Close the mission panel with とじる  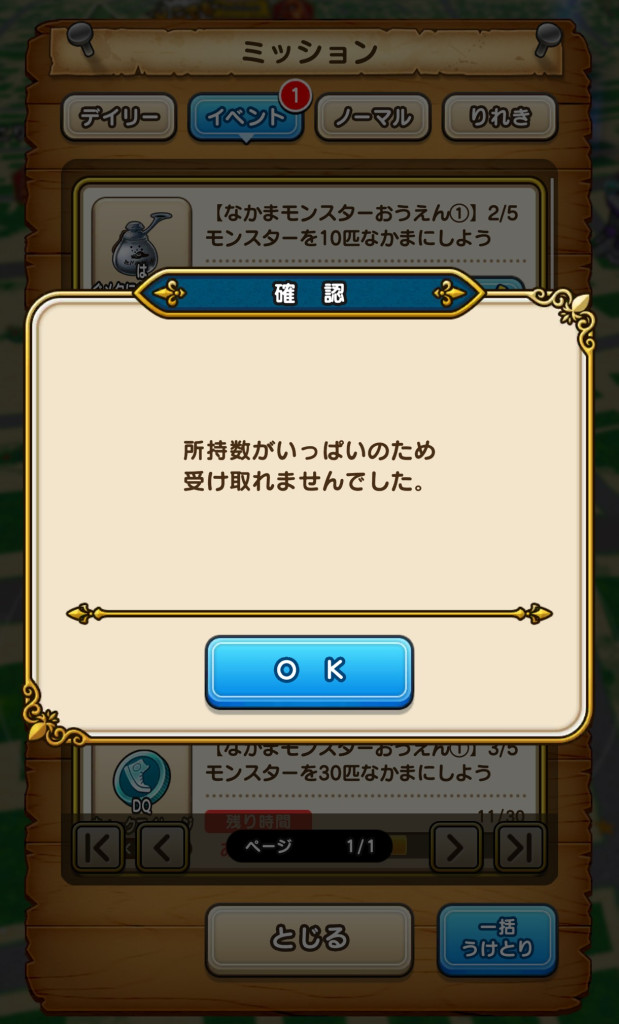(x=309, y=939)
